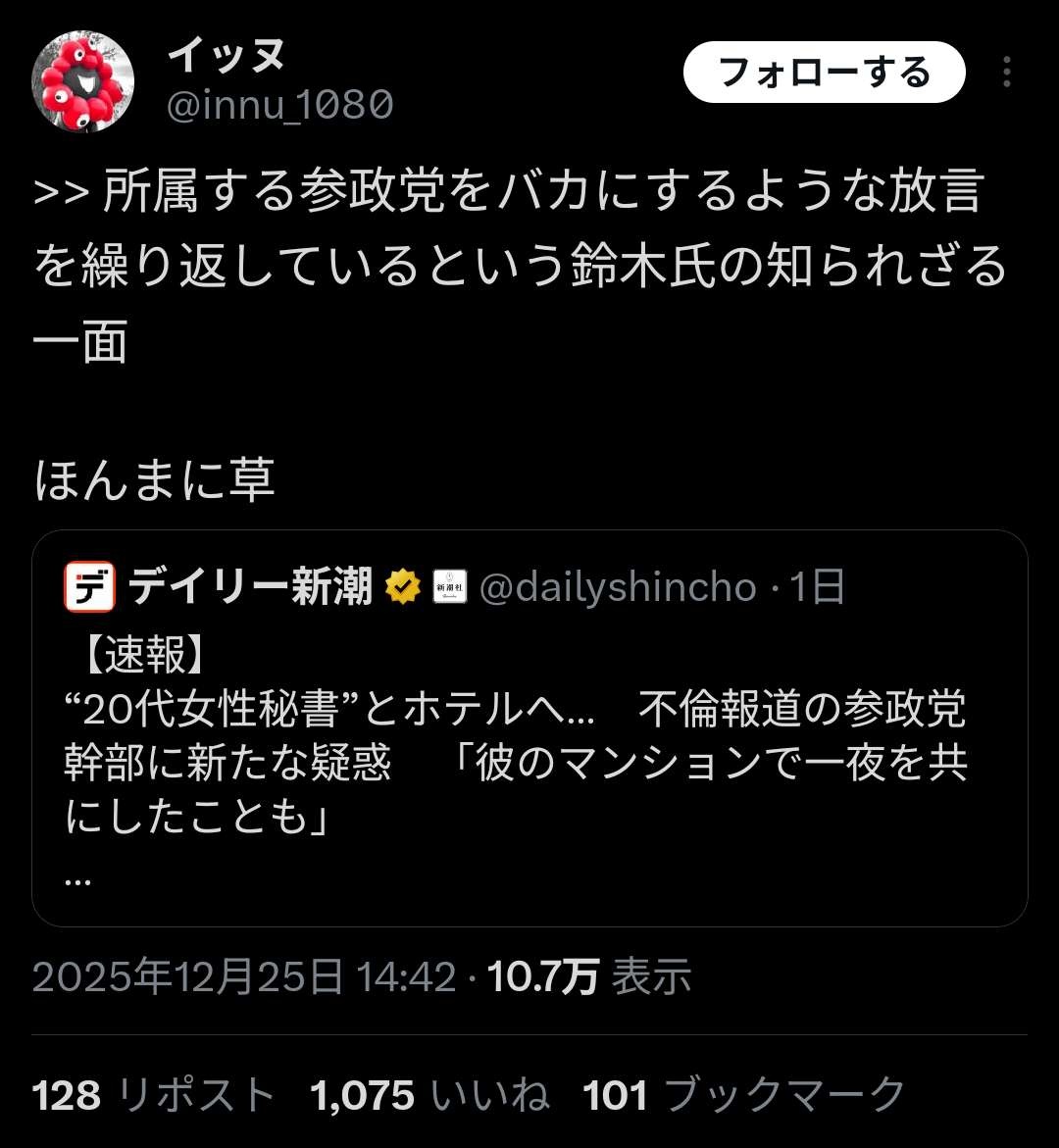This screenshot has height=1148, width=1059.
Task: View the 128 リポスト list
Action: pyautogui.click(x=152, y=1095)
